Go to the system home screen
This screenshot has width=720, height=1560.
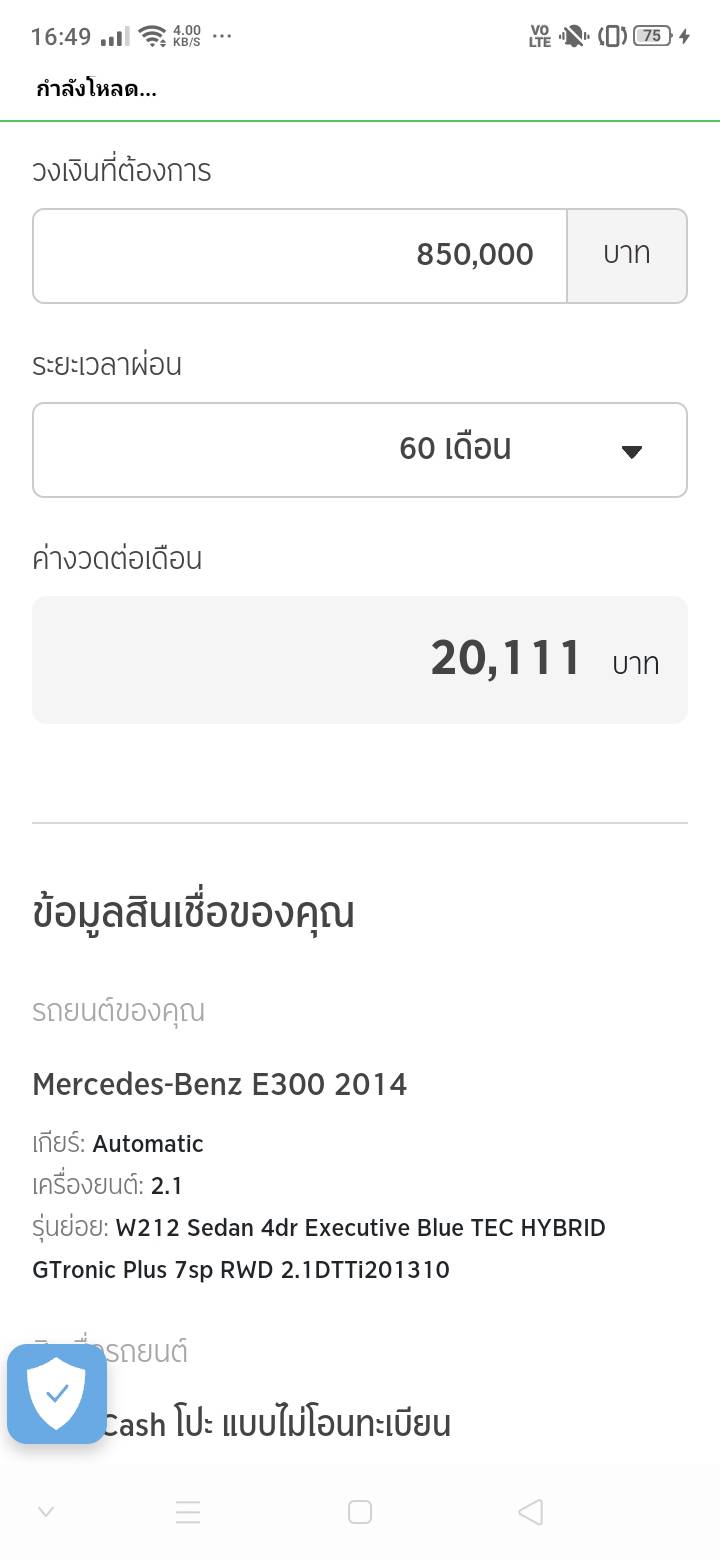click(360, 1512)
